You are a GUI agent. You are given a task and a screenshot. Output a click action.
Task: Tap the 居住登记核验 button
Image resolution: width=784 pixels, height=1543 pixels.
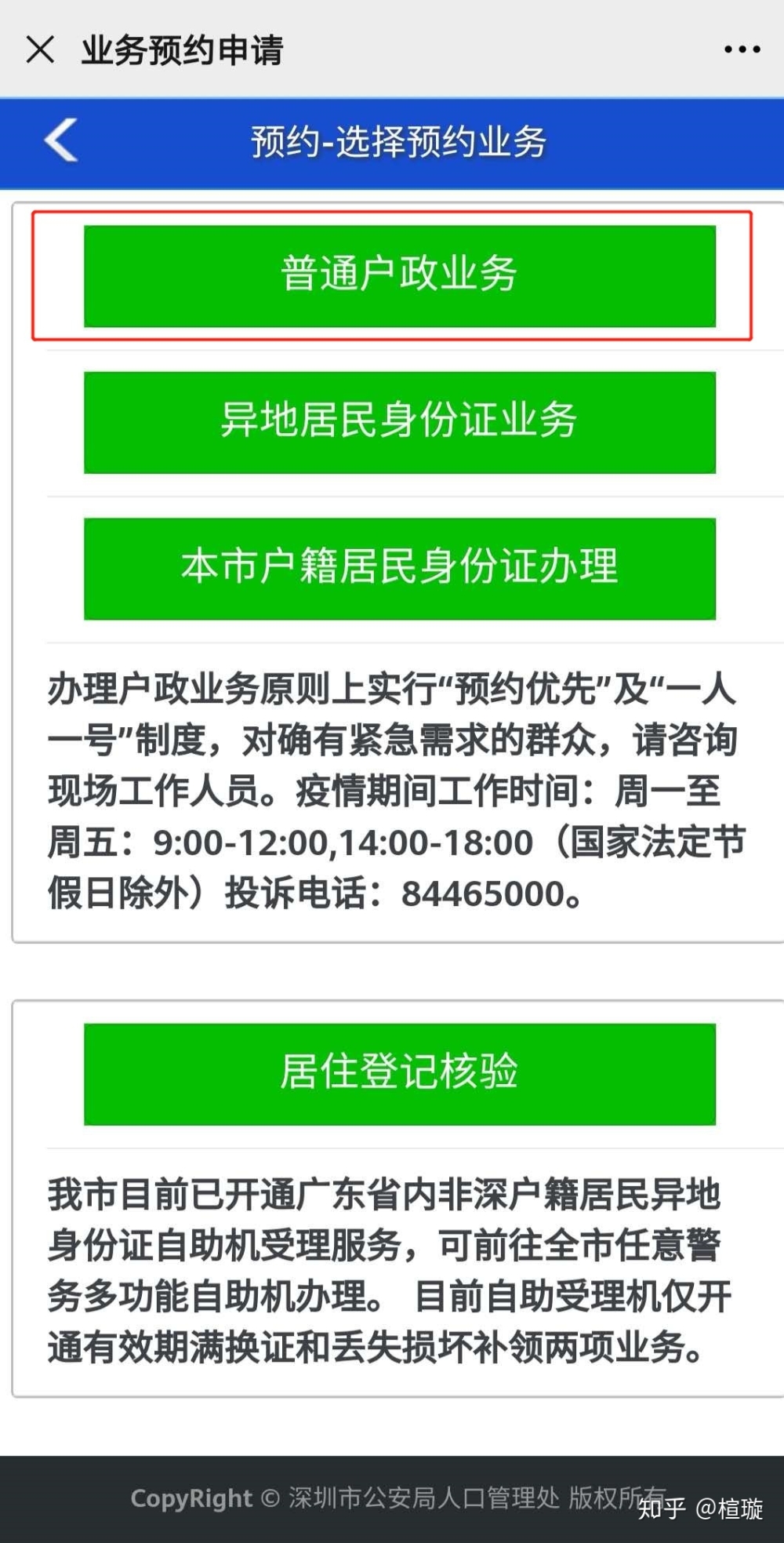coord(400,1074)
